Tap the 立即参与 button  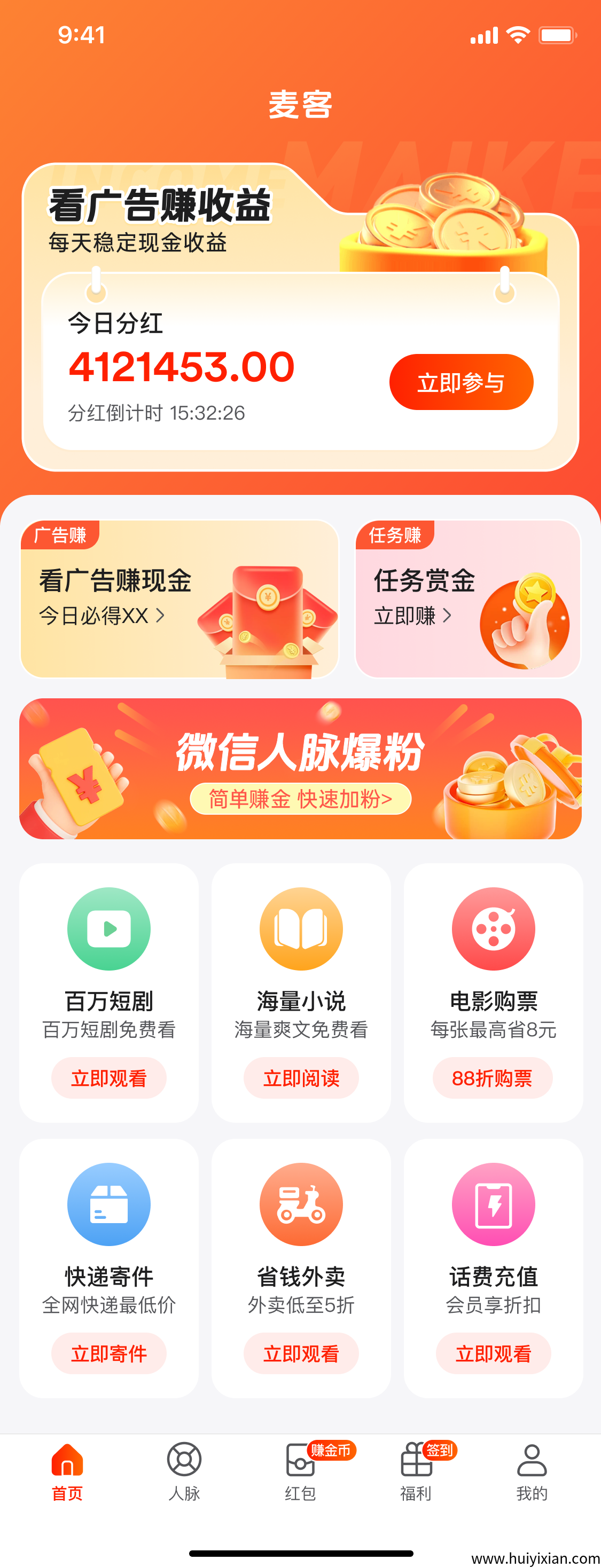coord(461,382)
